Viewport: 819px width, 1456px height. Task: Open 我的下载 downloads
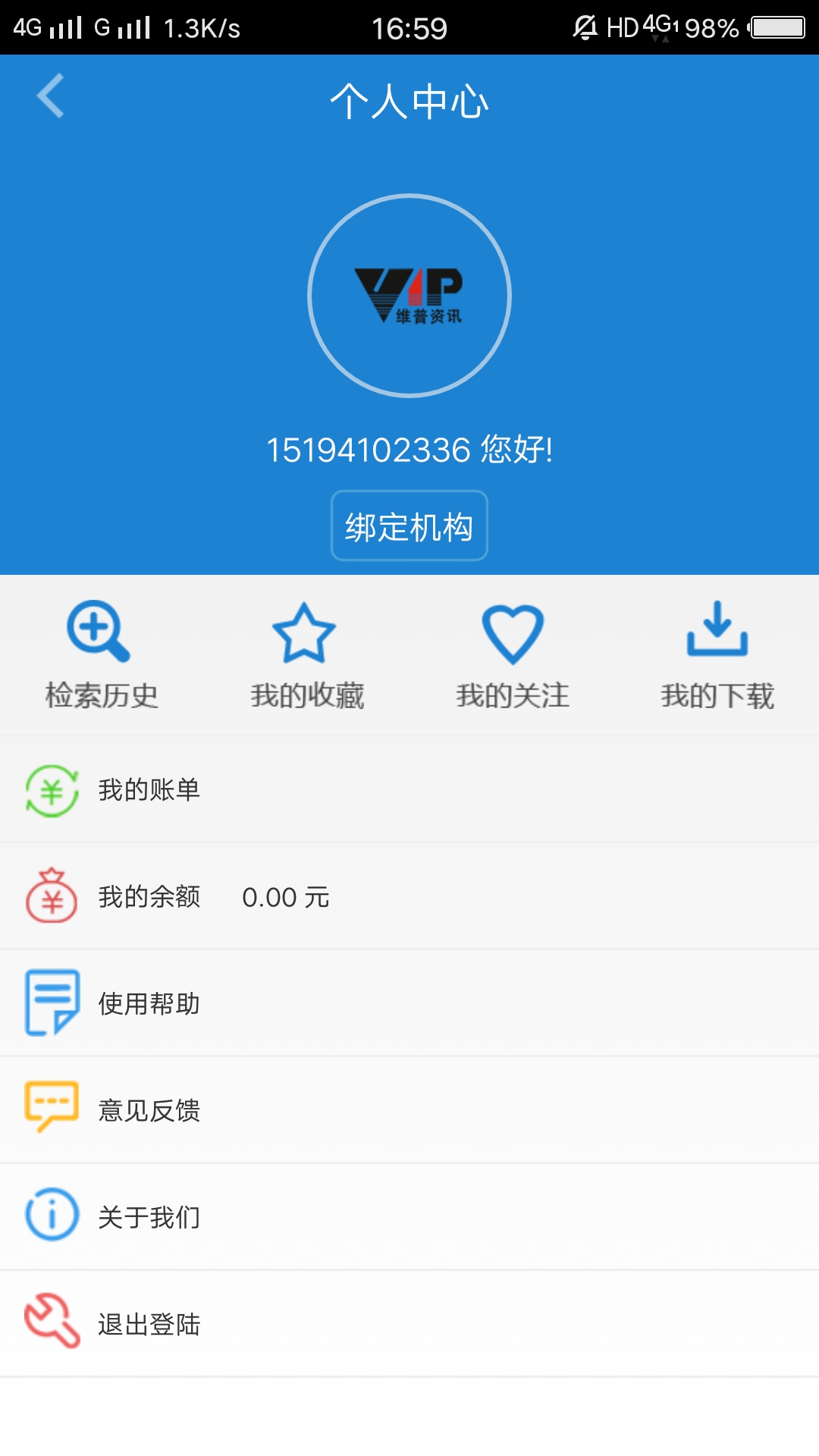coord(717,655)
